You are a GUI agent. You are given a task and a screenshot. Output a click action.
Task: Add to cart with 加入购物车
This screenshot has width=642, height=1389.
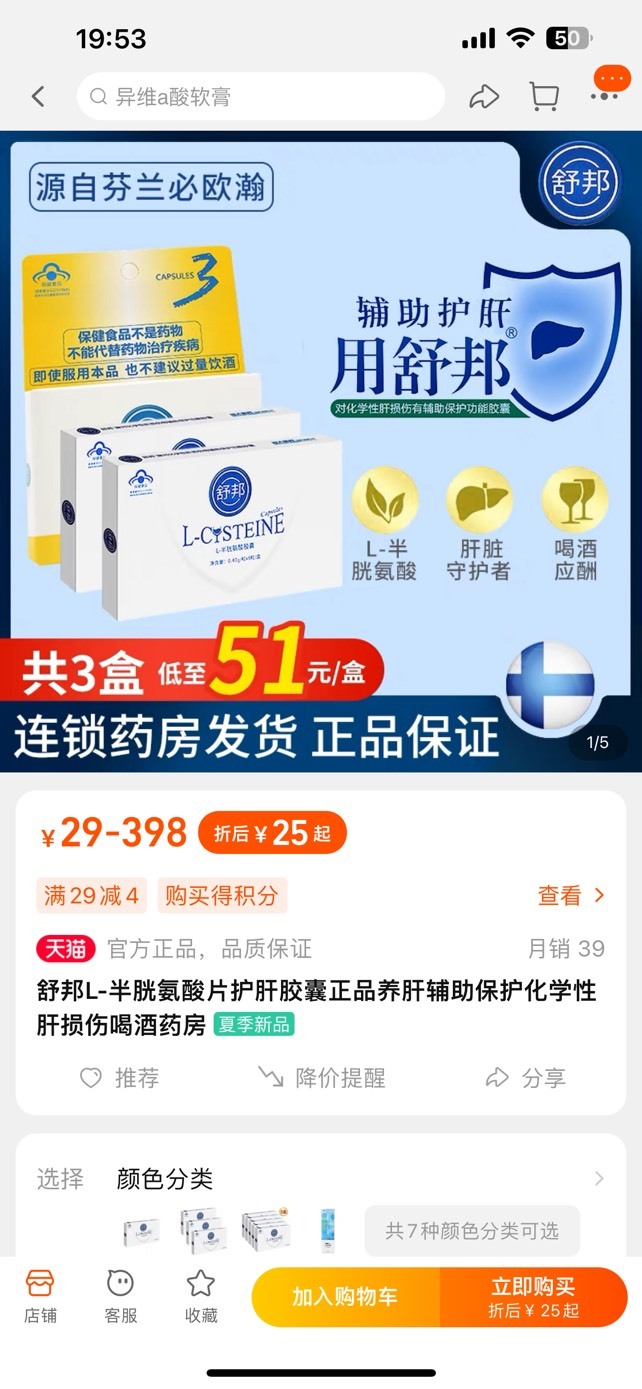[345, 1297]
